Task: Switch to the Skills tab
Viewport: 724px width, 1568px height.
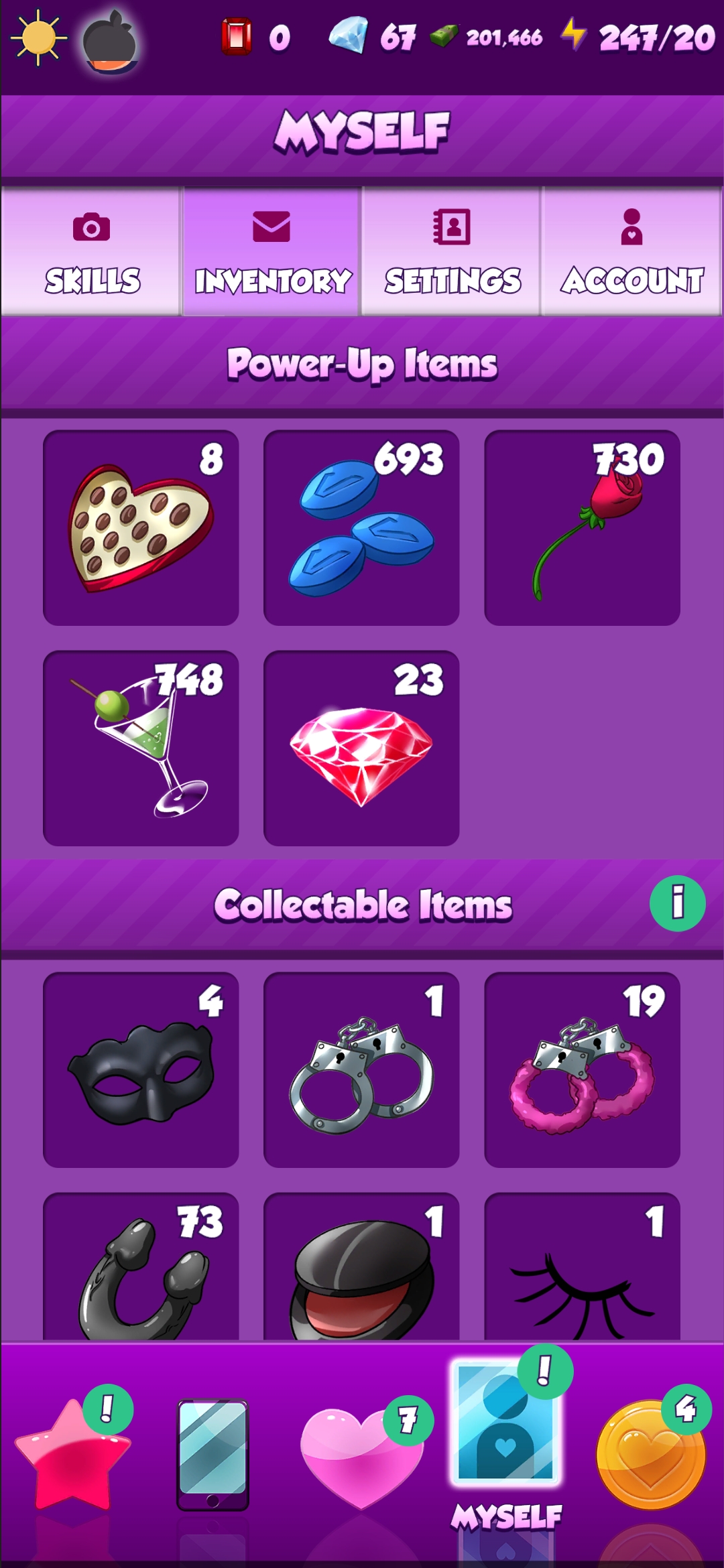Action: (92, 252)
